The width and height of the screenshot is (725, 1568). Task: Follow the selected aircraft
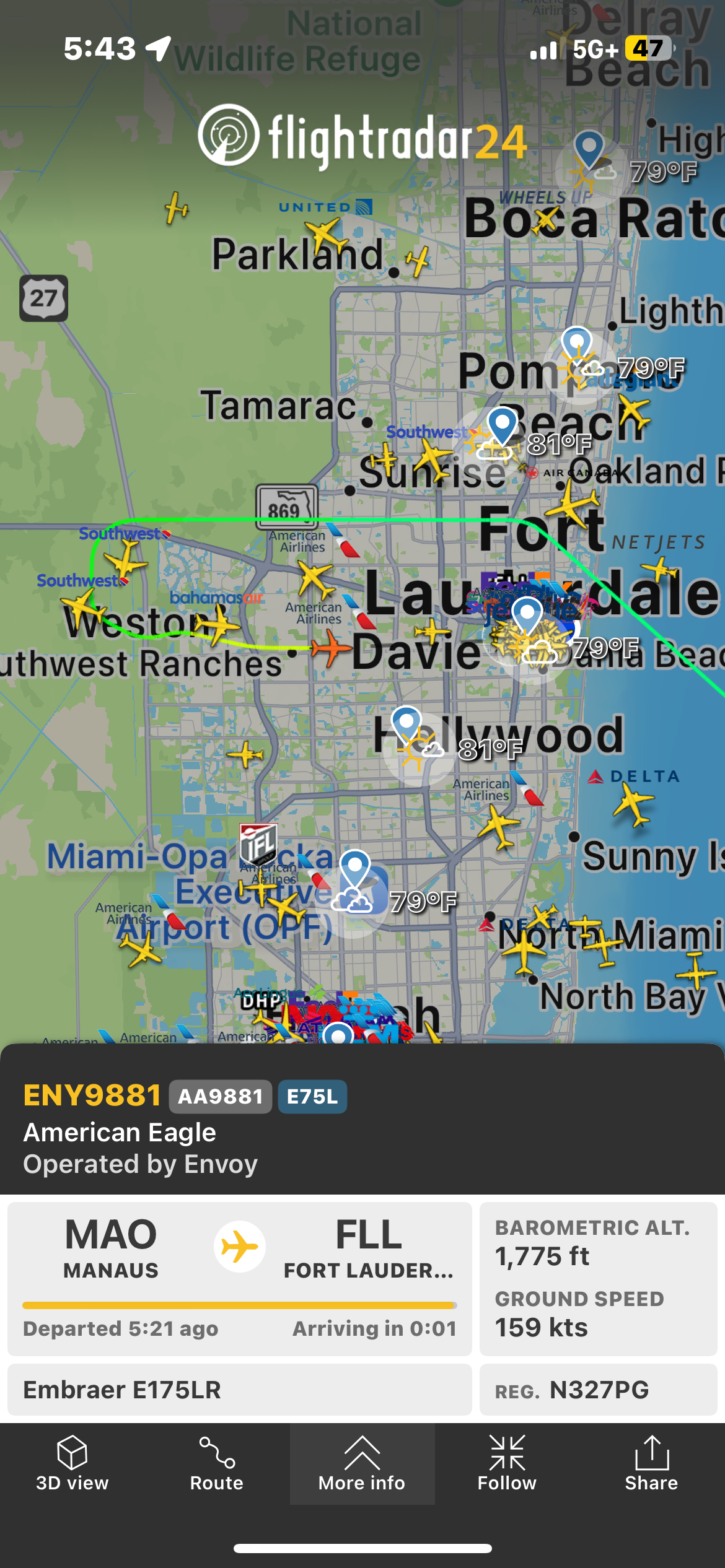coord(507,1464)
